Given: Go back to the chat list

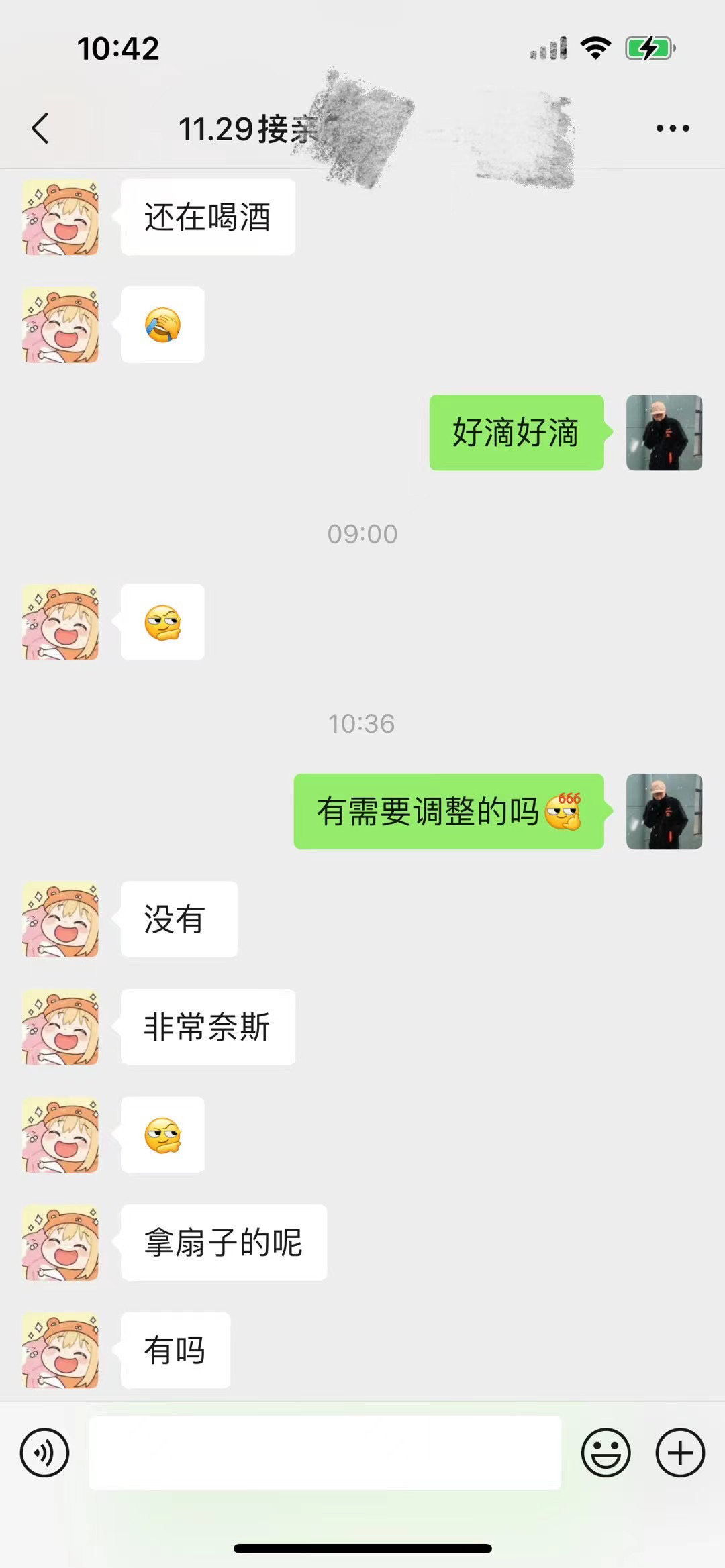Looking at the screenshot, I should [x=40, y=128].
